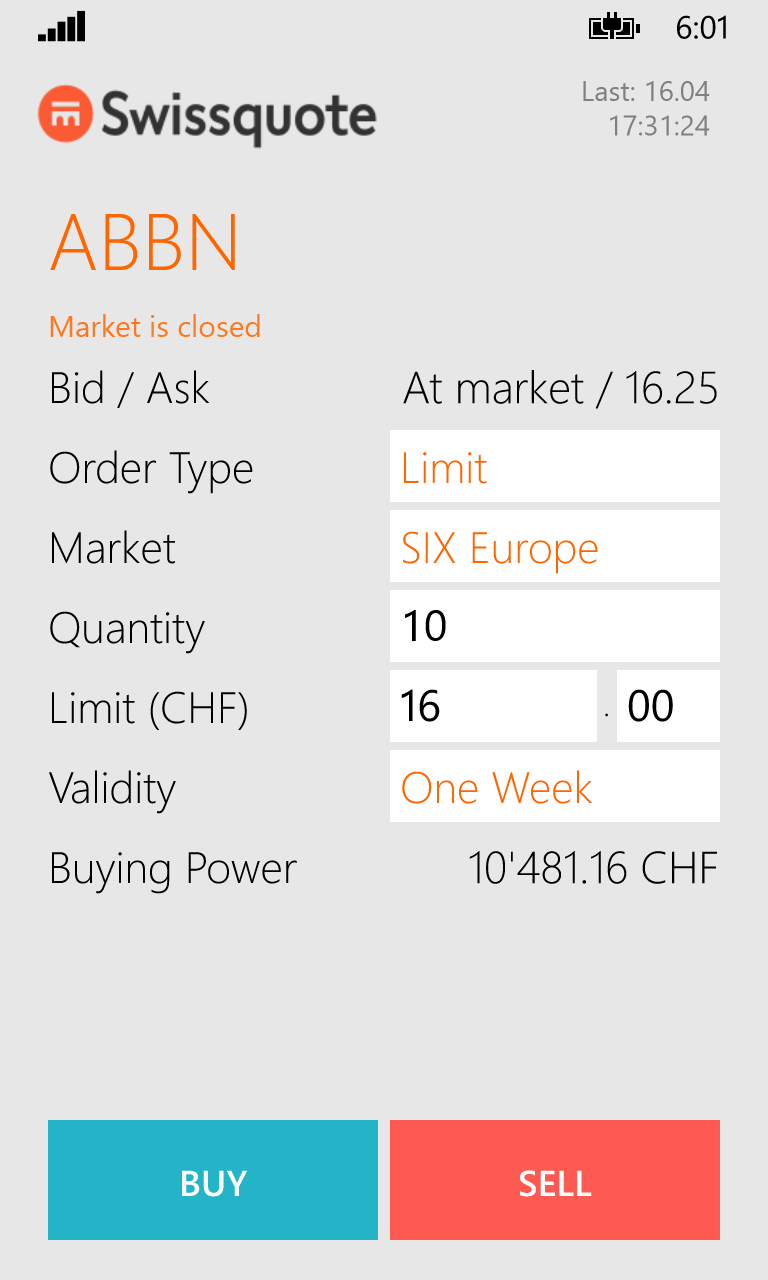Image resolution: width=768 pixels, height=1280 pixels.
Task: Tap the Swissquote logo icon
Action: coord(64,113)
